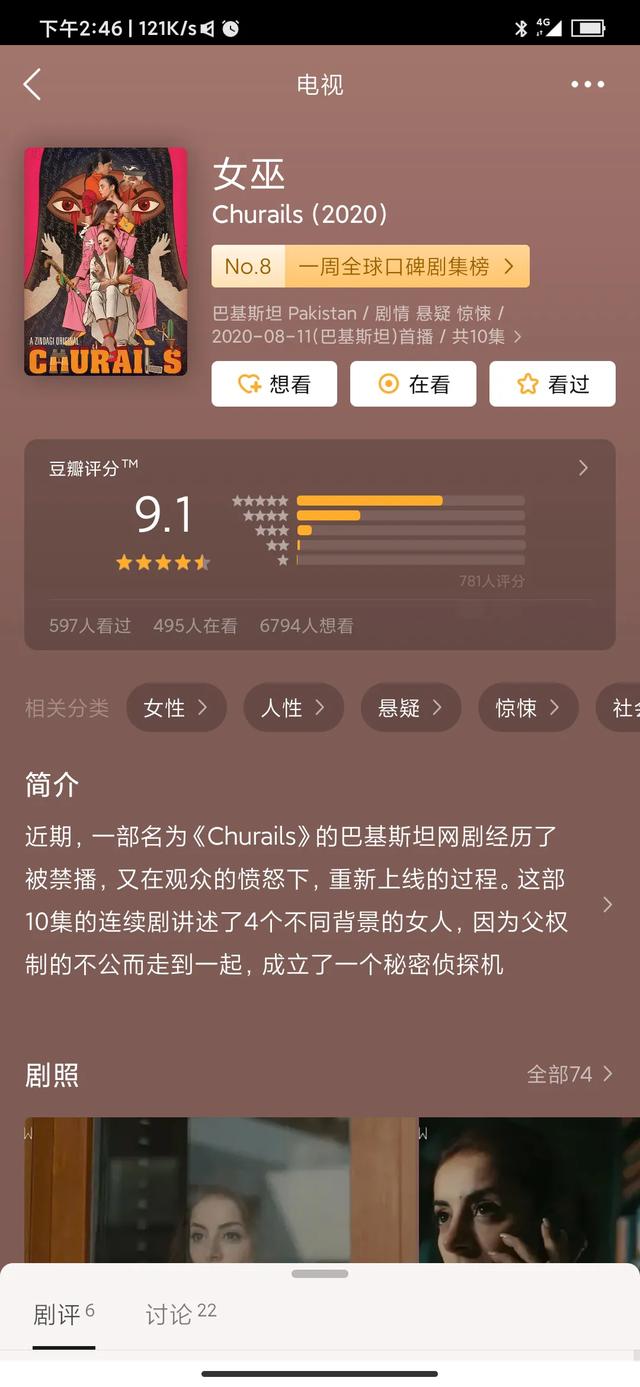Image resolution: width=640 pixels, height=1387 pixels.
Task: Select the 女性 category chip
Action: point(176,708)
